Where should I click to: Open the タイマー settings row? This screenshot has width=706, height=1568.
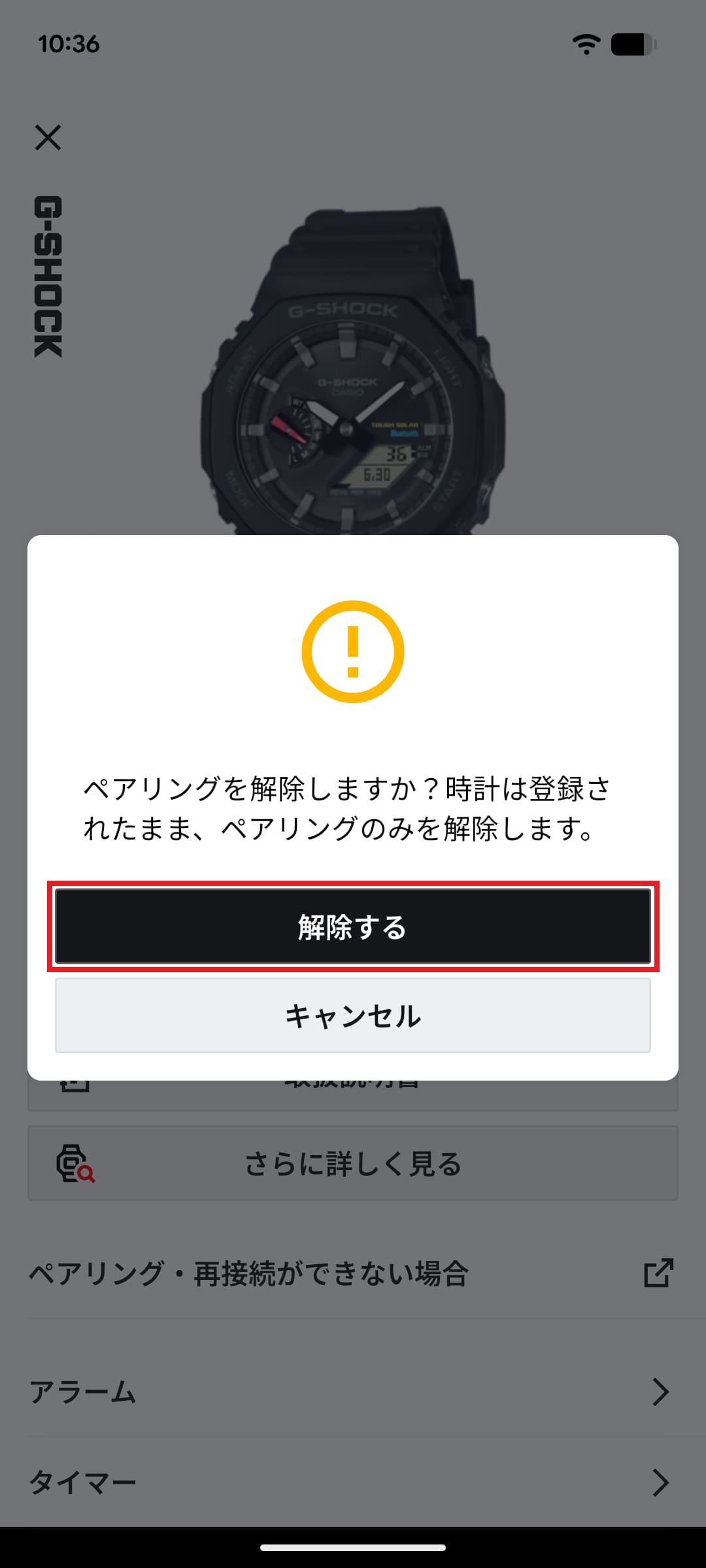pos(352,1482)
